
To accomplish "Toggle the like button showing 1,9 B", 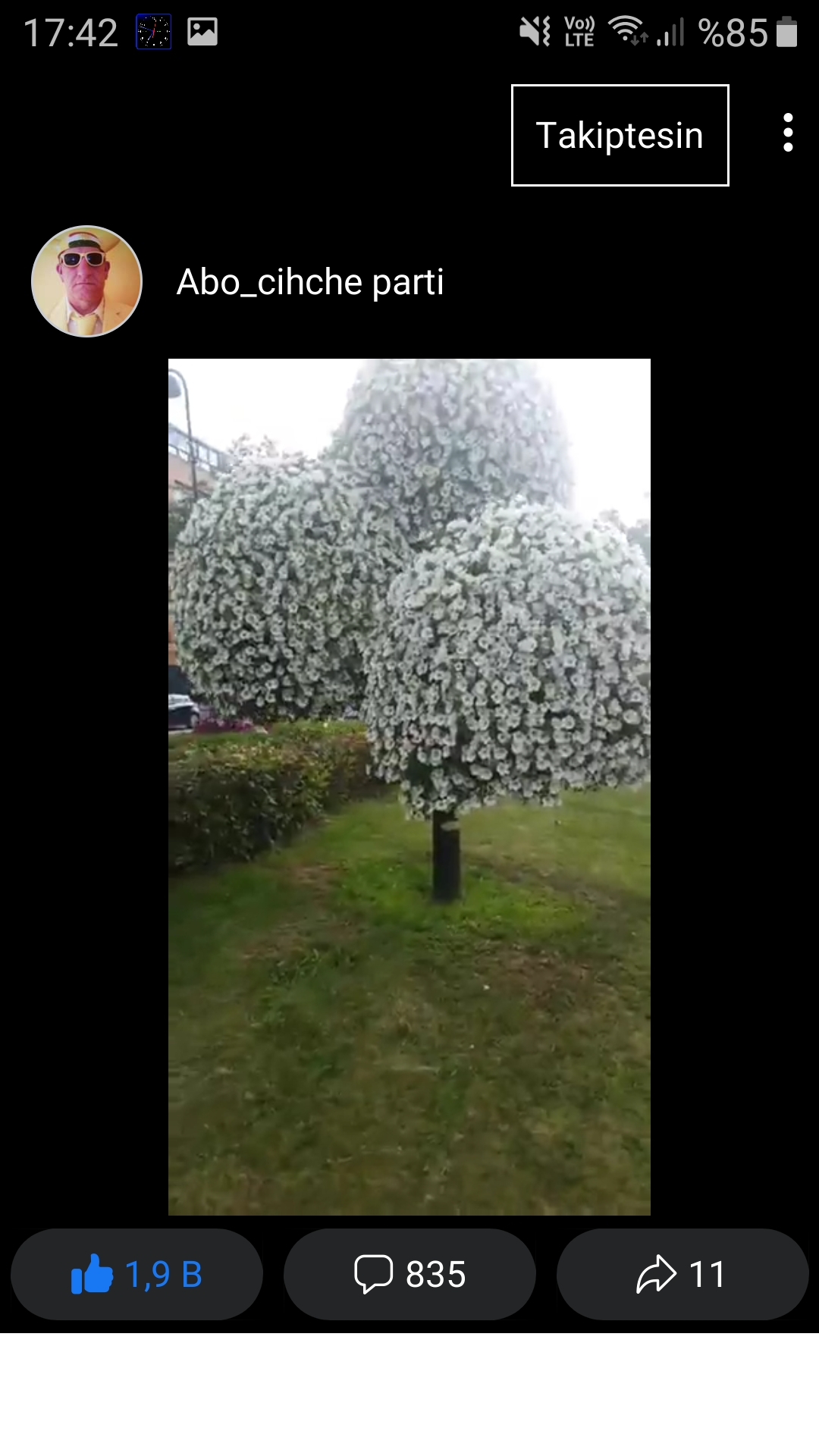I will 136,1274.
